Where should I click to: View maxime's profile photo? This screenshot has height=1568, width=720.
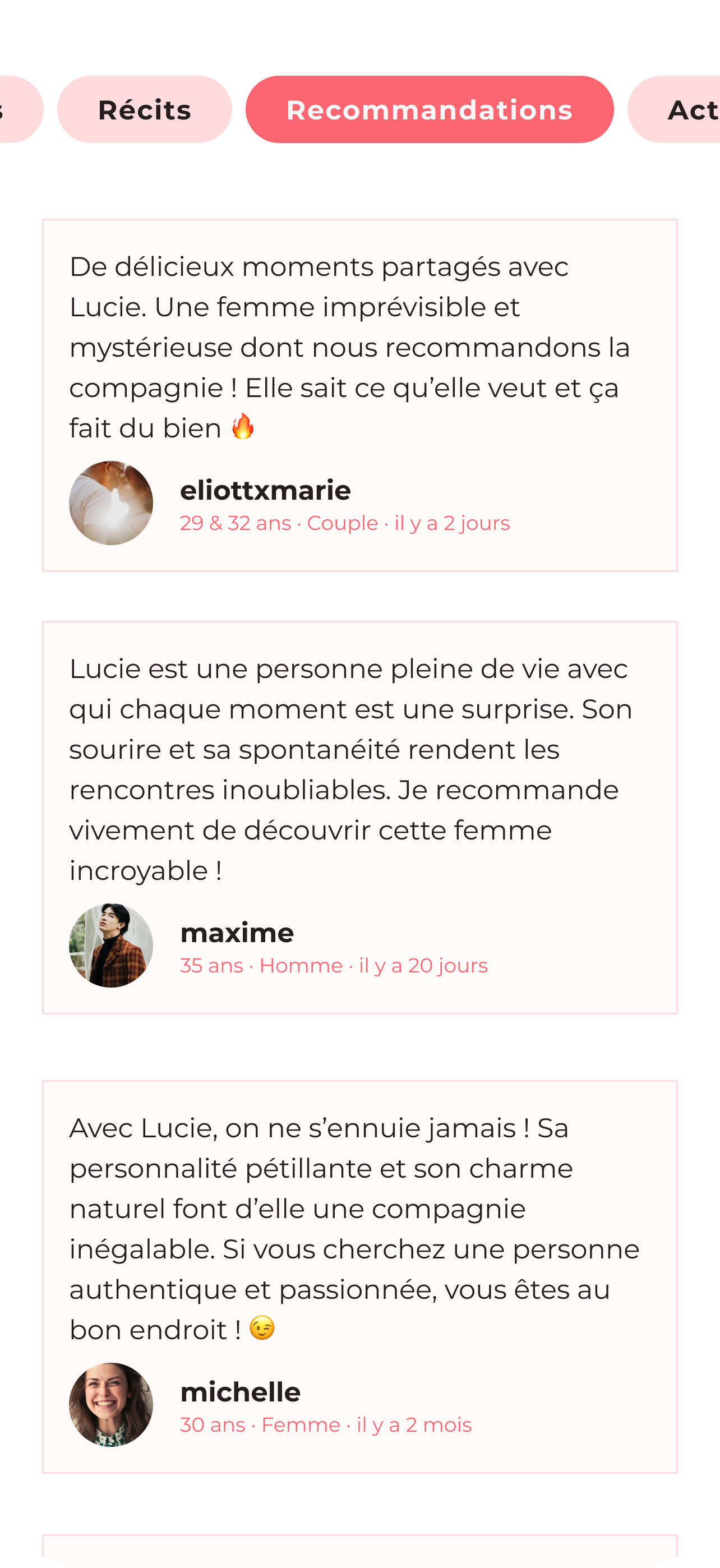[111, 945]
